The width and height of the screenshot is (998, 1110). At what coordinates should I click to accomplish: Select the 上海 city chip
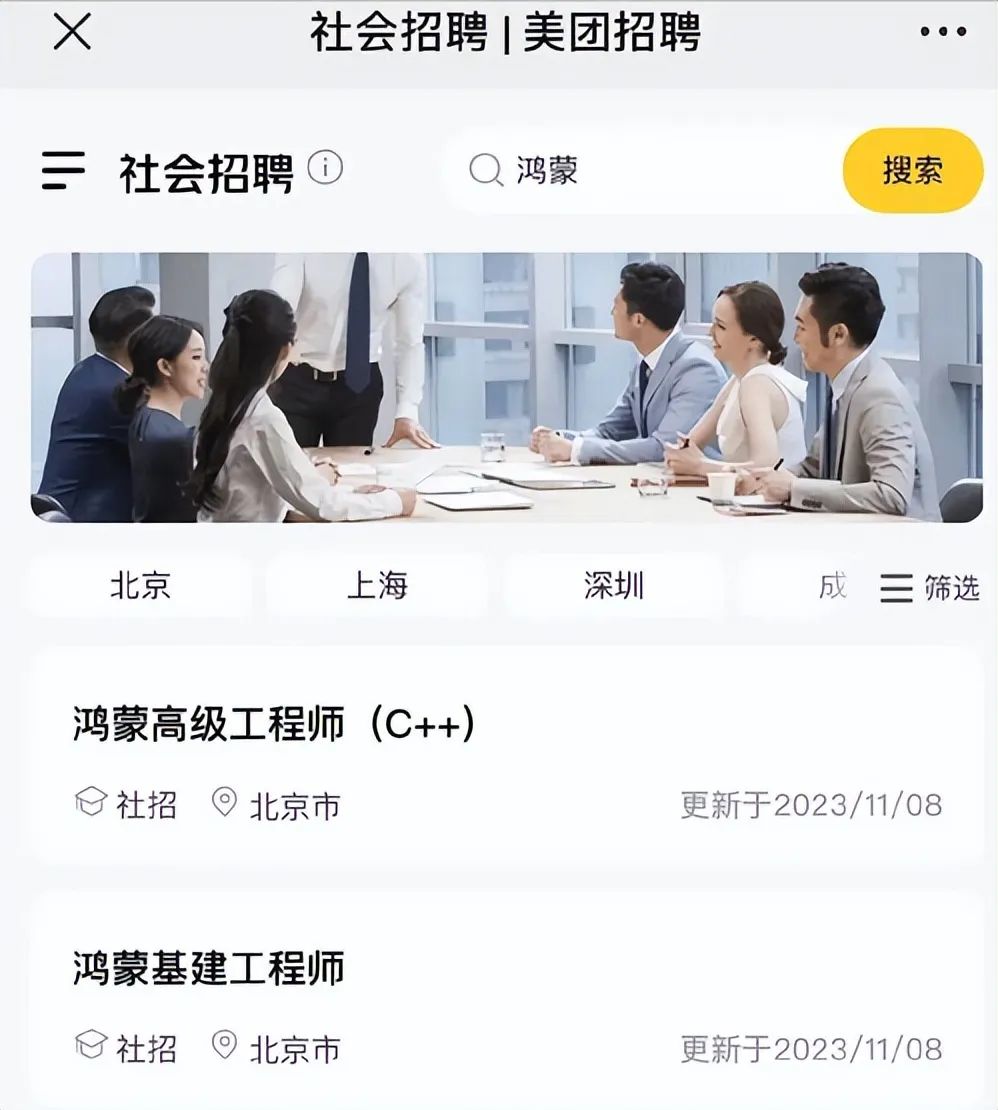(x=377, y=586)
